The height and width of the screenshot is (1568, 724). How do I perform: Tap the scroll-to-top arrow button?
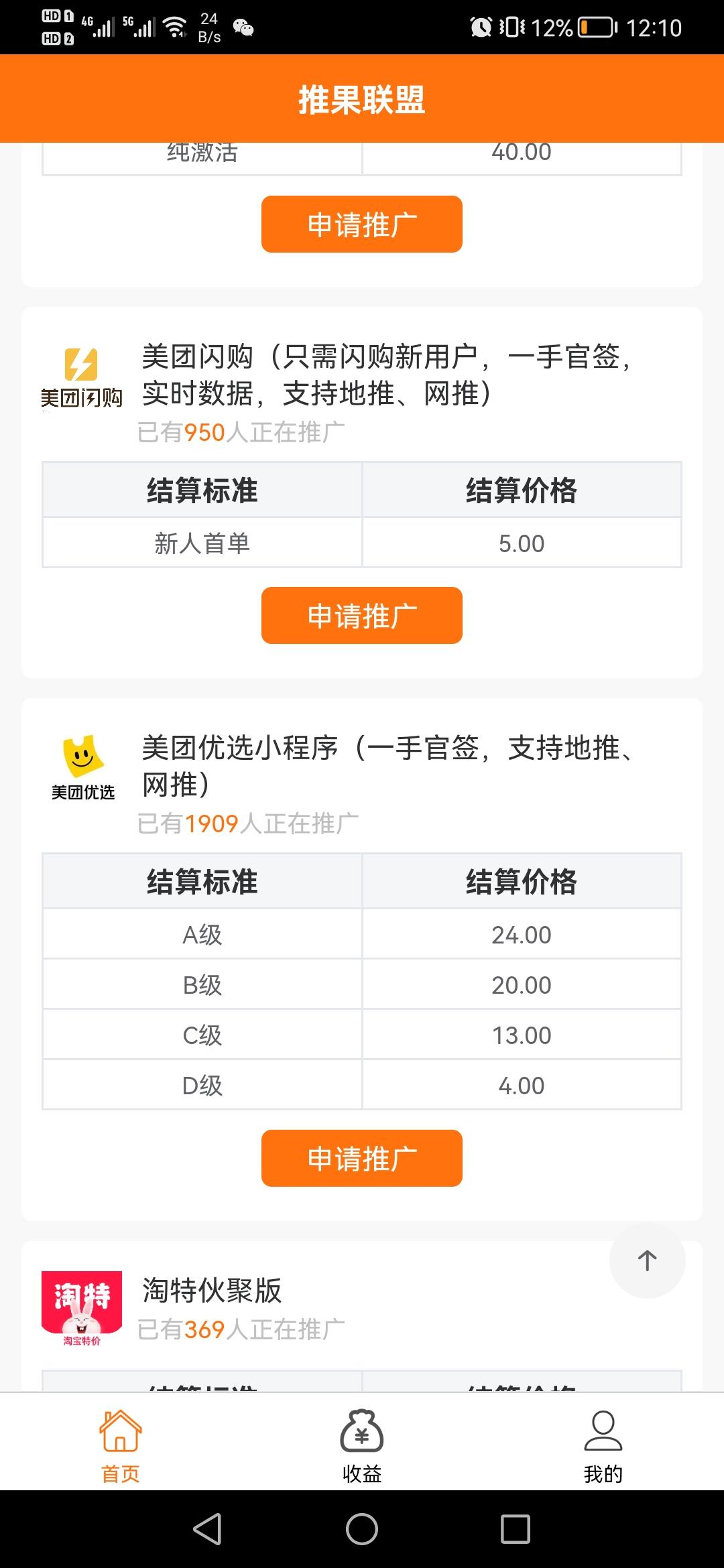pyautogui.click(x=647, y=1260)
